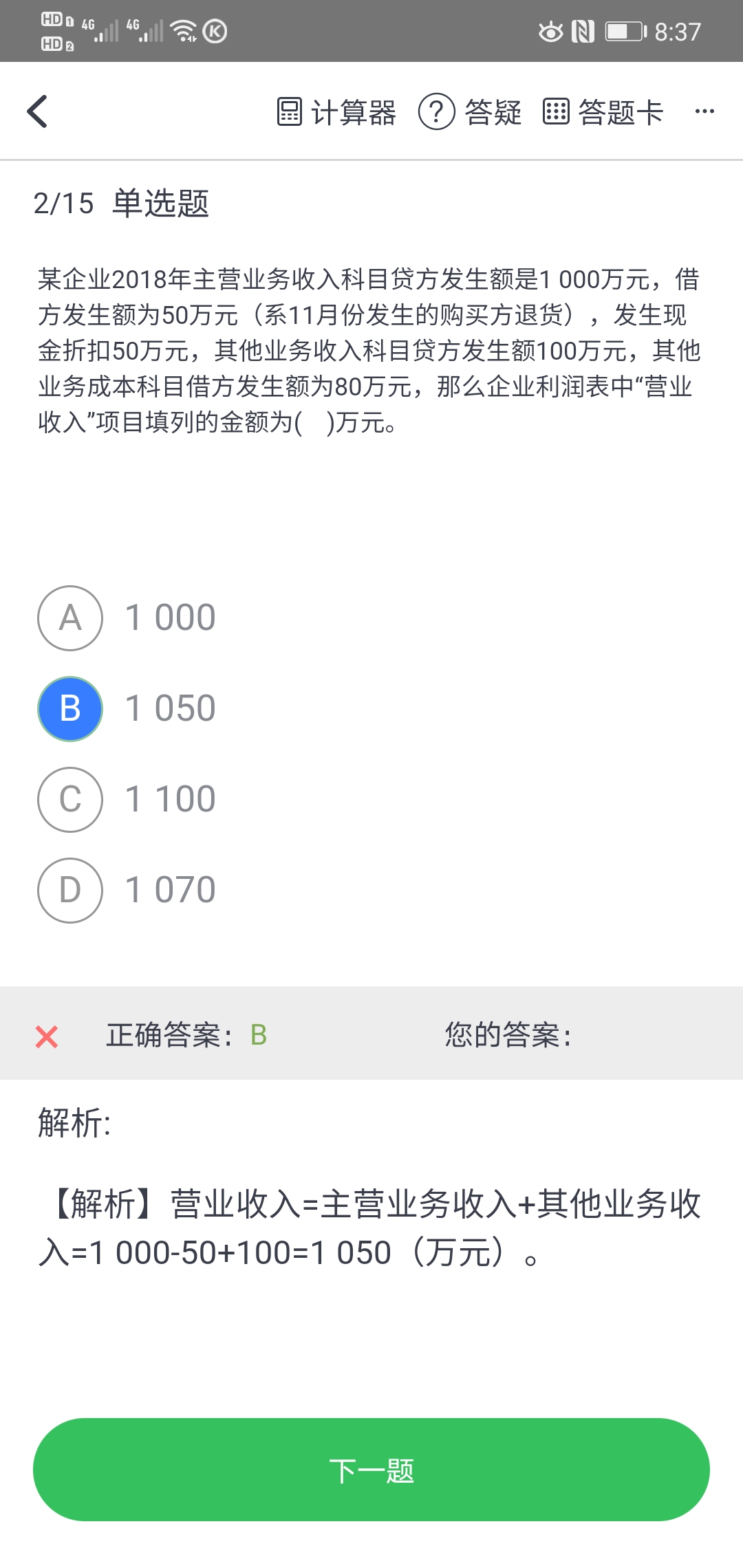Image resolution: width=743 pixels, height=1568 pixels.
Task: Open 答疑 for question help
Action: 471,111
